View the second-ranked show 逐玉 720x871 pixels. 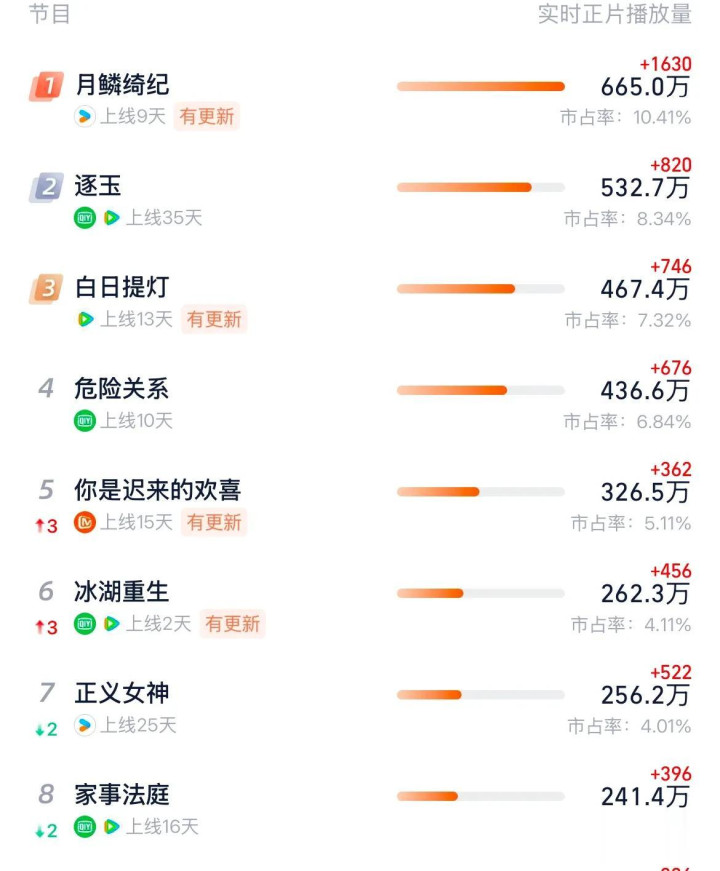coord(98,187)
